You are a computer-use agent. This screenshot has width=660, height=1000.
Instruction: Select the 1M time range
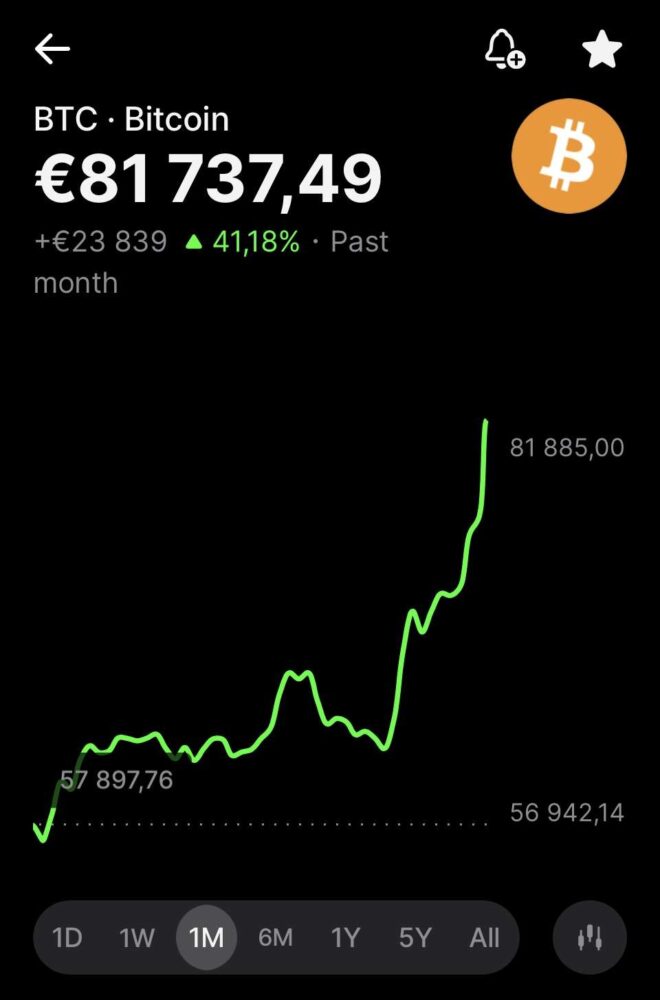point(206,938)
